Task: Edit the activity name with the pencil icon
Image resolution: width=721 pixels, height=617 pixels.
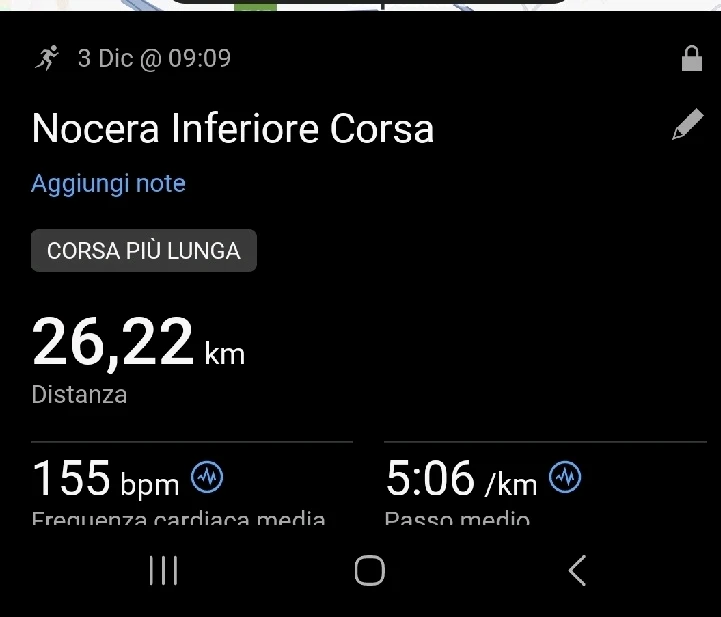Action: click(x=687, y=126)
